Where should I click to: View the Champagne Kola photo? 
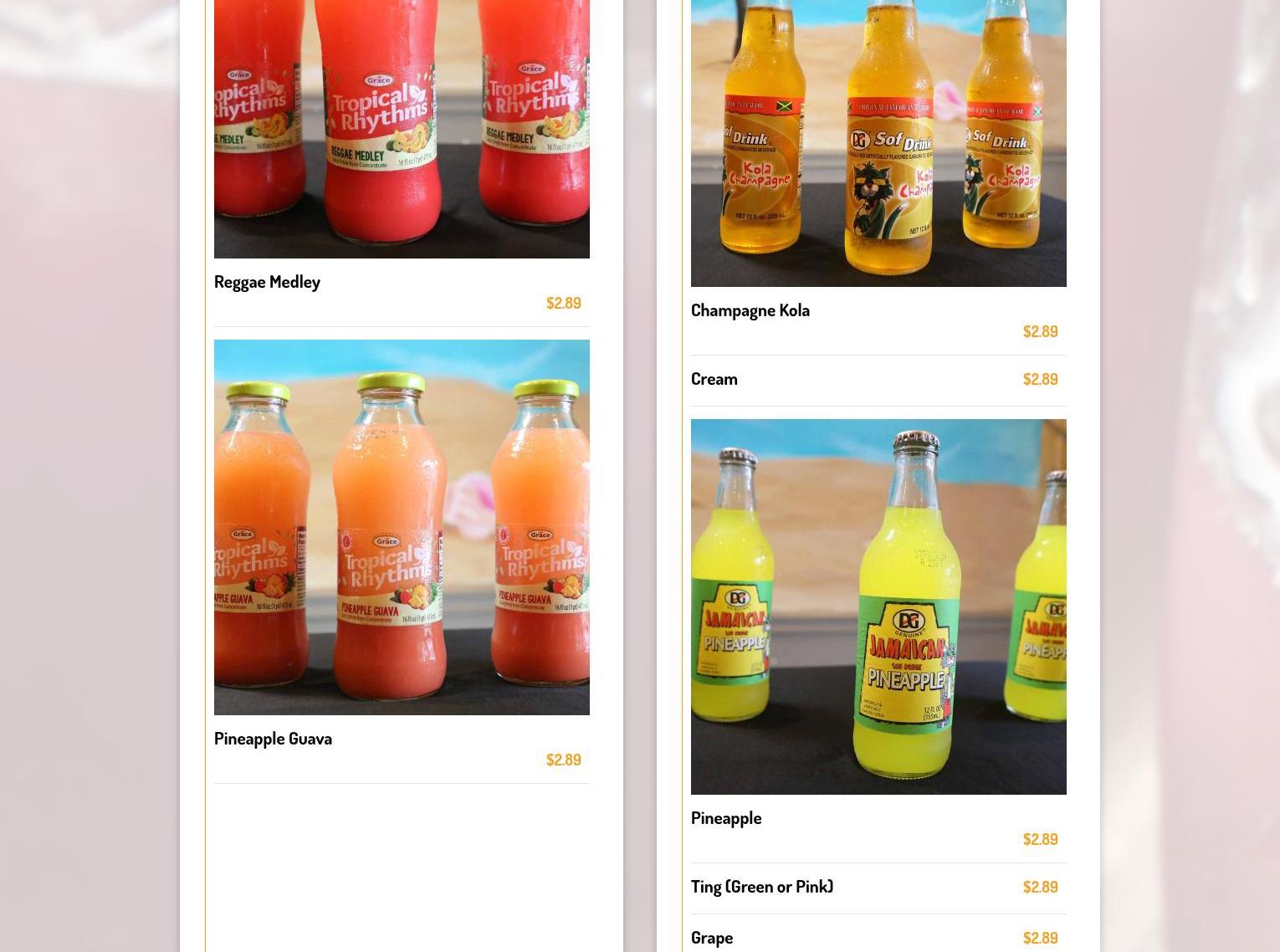pos(878,142)
